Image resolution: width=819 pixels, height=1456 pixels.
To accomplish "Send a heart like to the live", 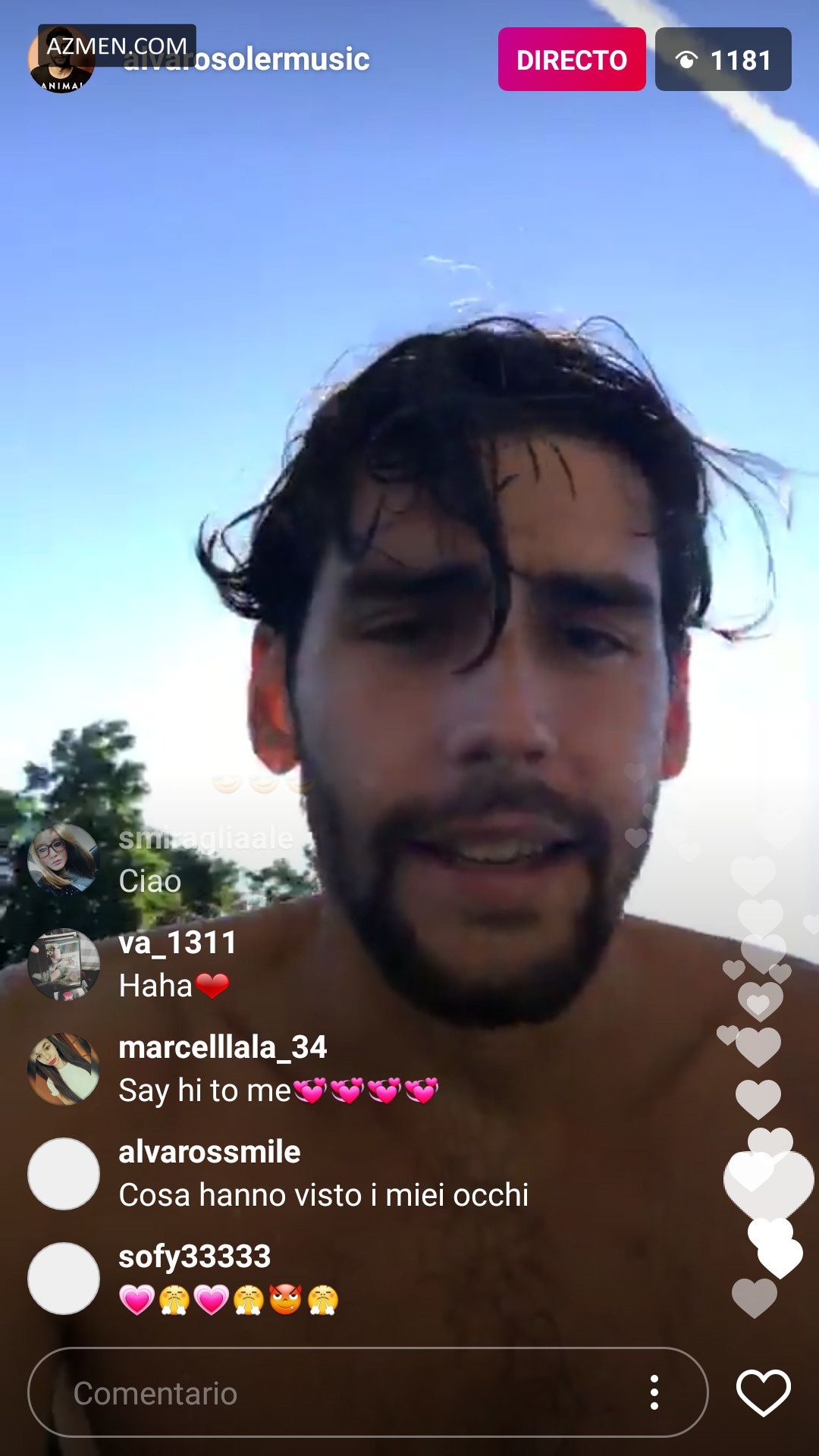I will tap(763, 1393).
